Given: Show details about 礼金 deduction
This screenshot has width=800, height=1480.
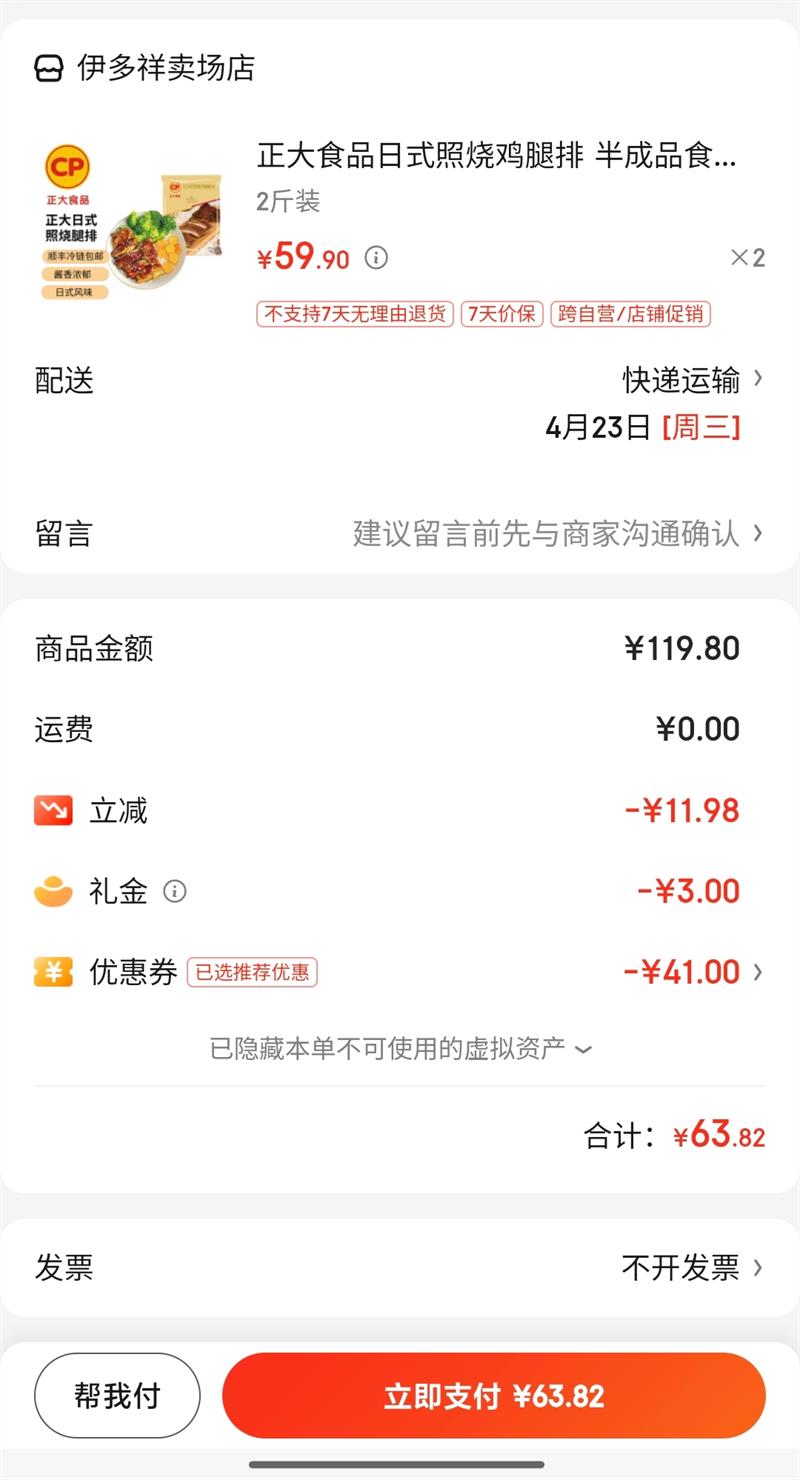Looking at the screenshot, I should point(175,891).
